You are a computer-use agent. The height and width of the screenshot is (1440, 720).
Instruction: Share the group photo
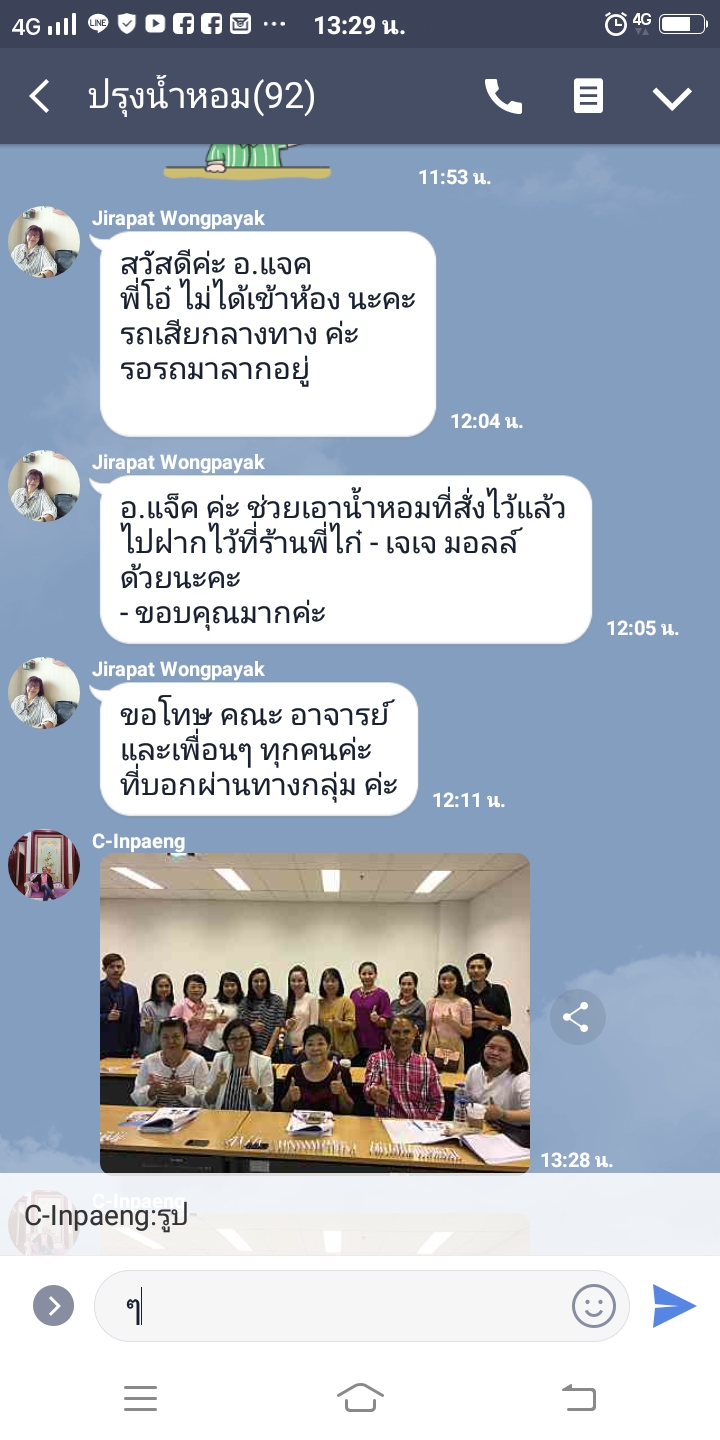pyautogui.click(x=577, y=1018)
